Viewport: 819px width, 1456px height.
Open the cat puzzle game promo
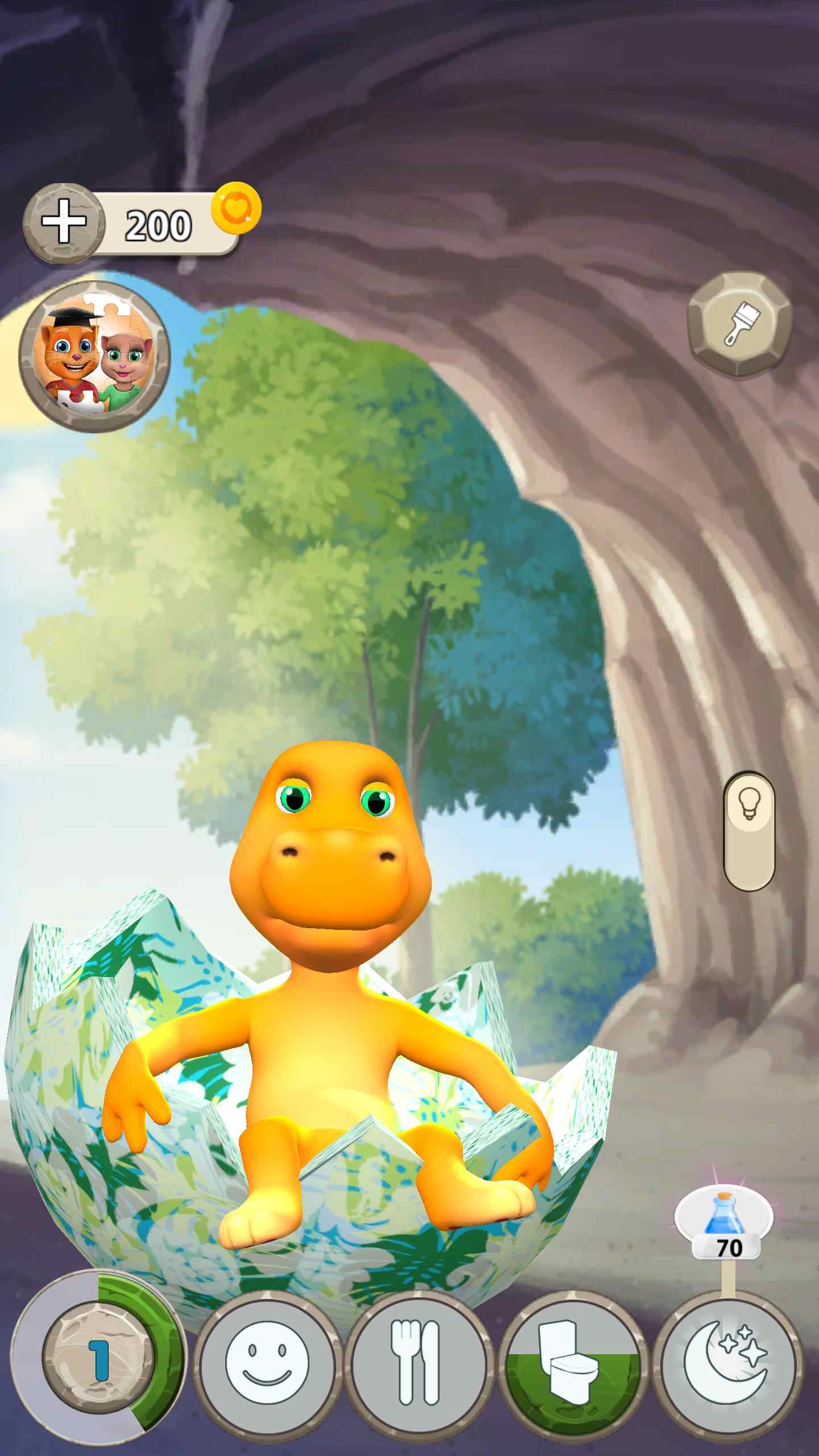(x=94, y=357)
